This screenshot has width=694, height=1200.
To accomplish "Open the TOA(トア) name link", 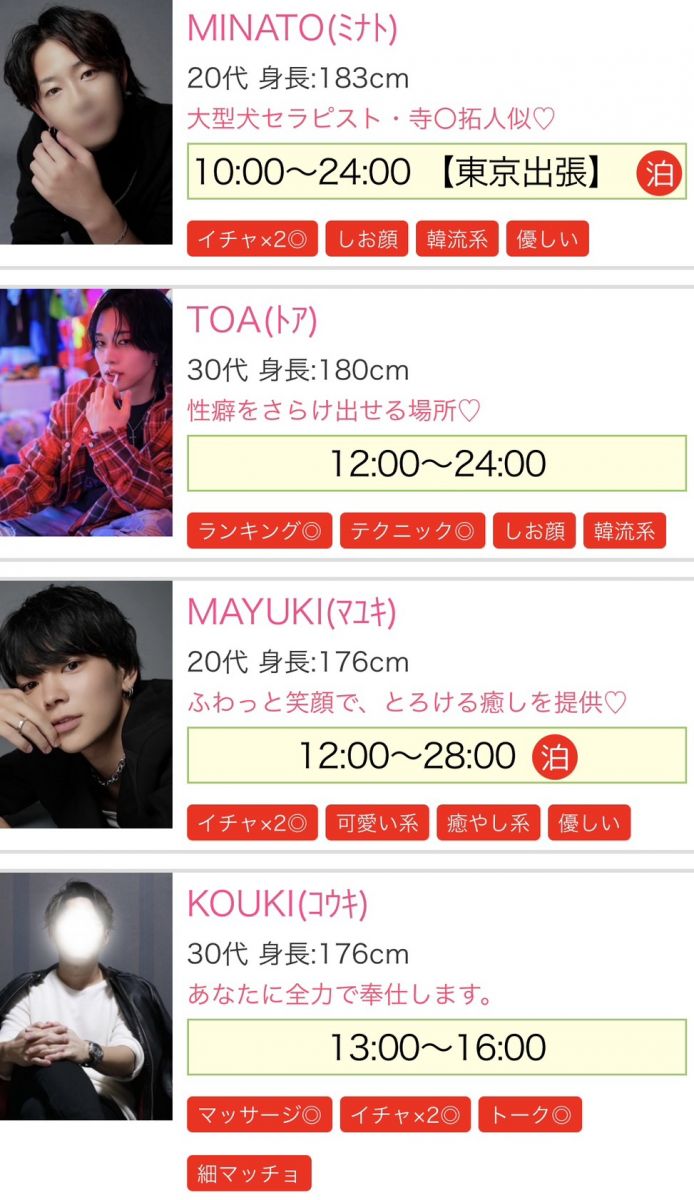I will (252, 321).
